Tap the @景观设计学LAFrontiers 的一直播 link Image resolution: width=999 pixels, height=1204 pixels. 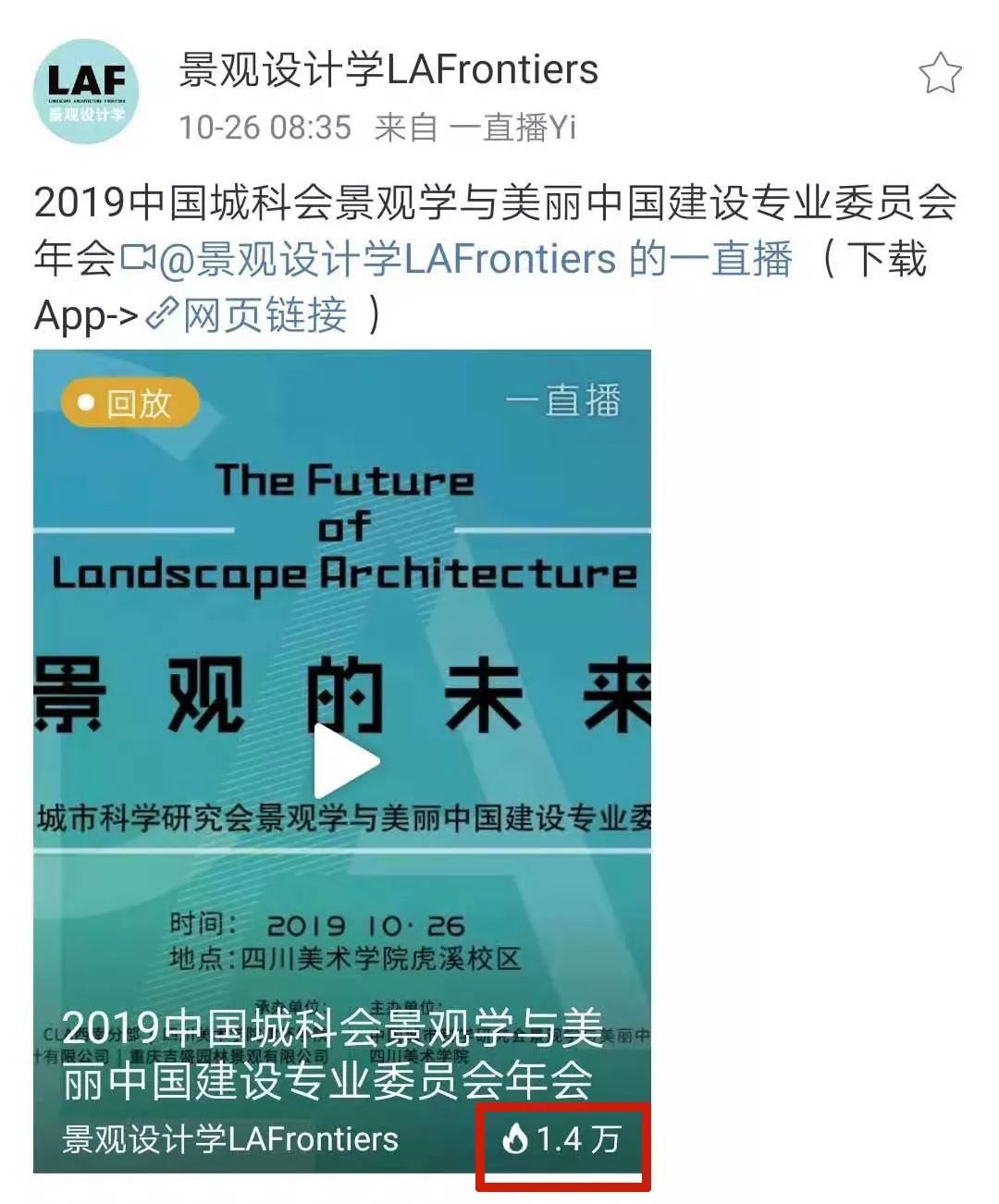pos(475,259)
